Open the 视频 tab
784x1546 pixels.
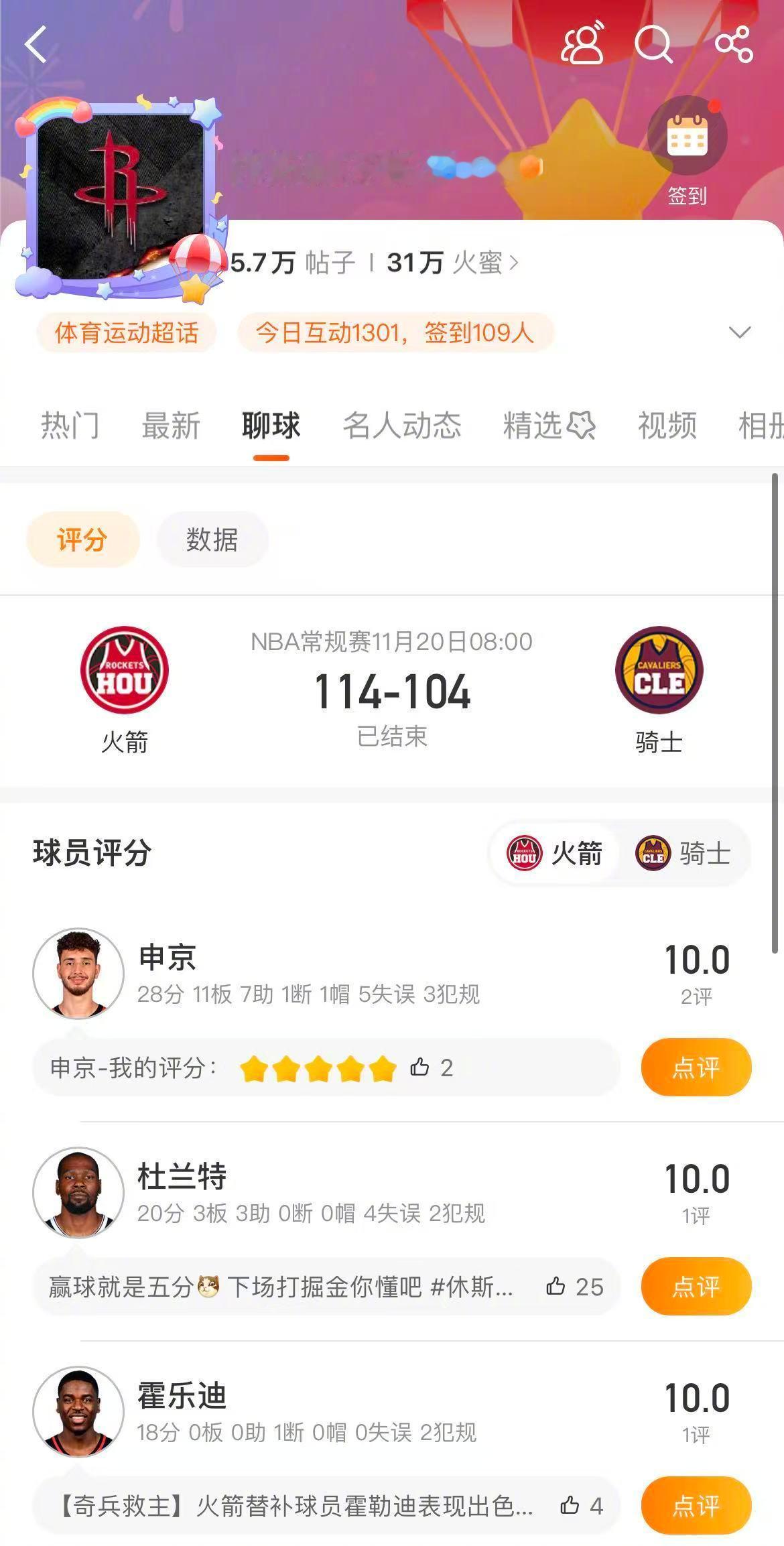click(667, 424)
